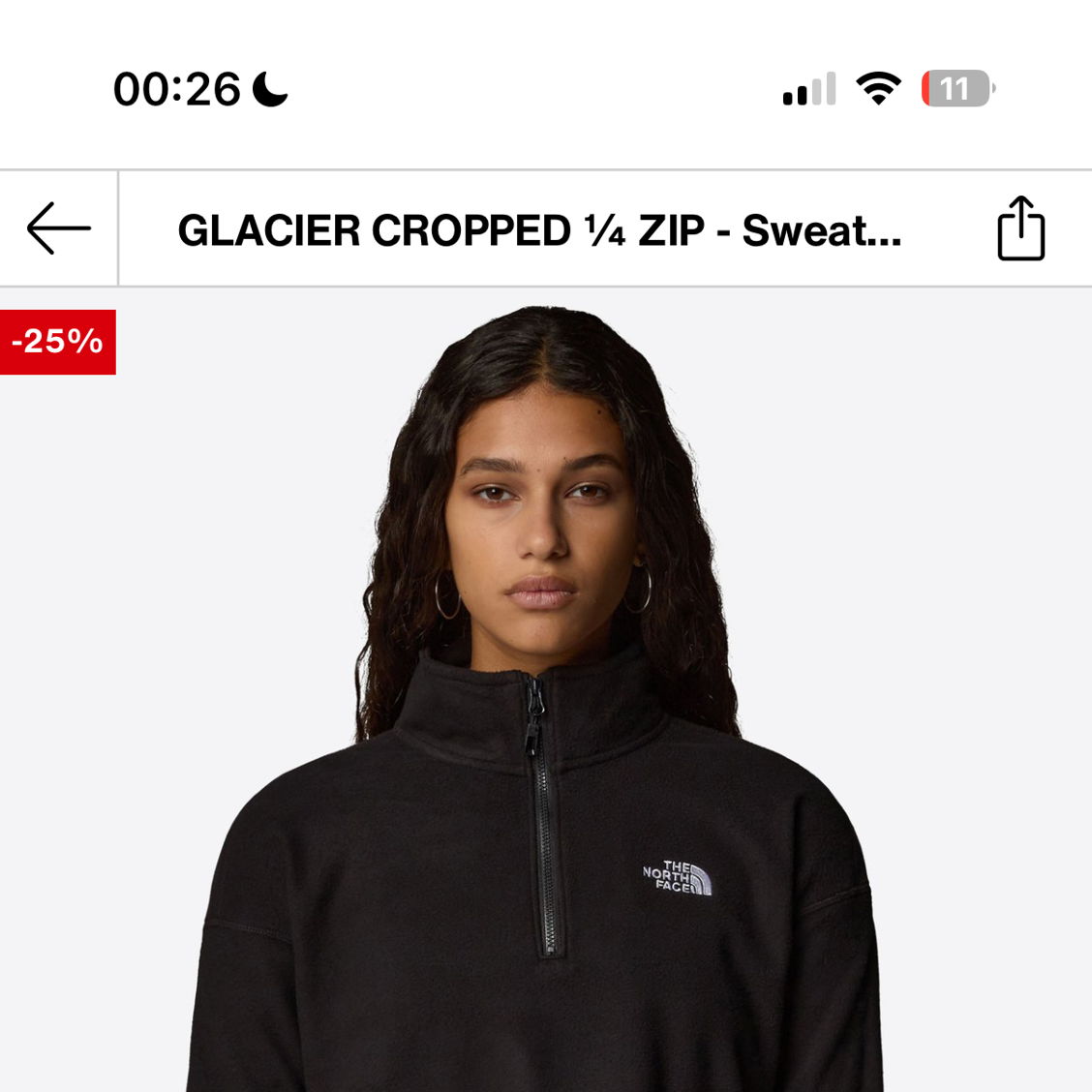Go back using the arrow icon

tap(58, 229)
